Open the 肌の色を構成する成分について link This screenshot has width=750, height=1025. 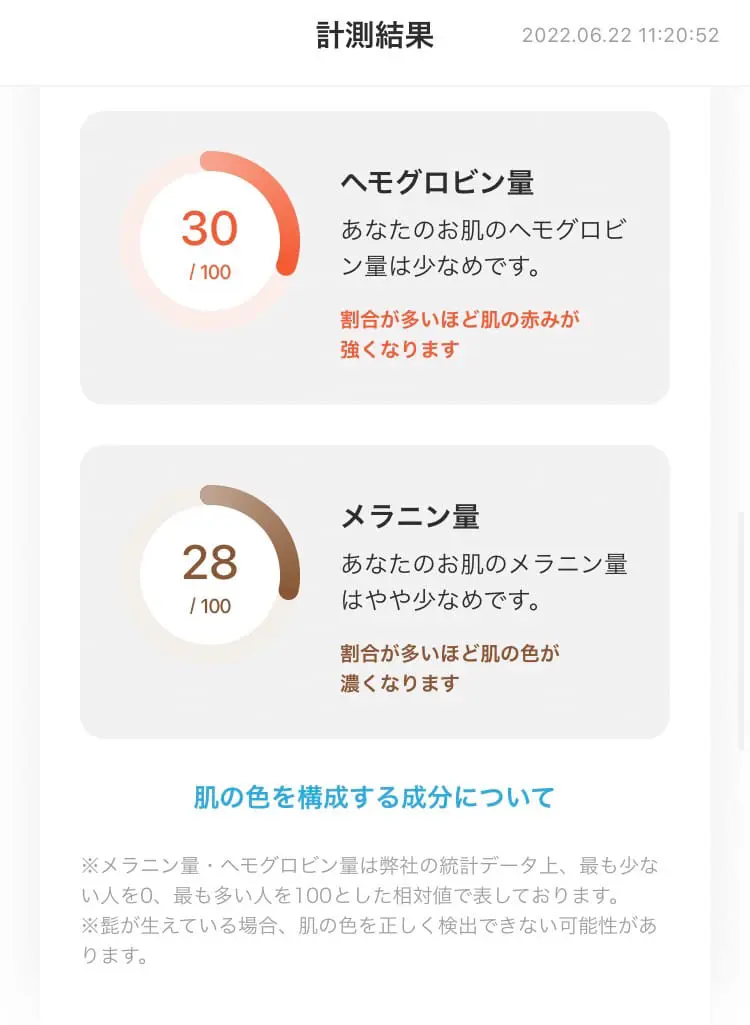pyautogui.click(x=374, y=798)
